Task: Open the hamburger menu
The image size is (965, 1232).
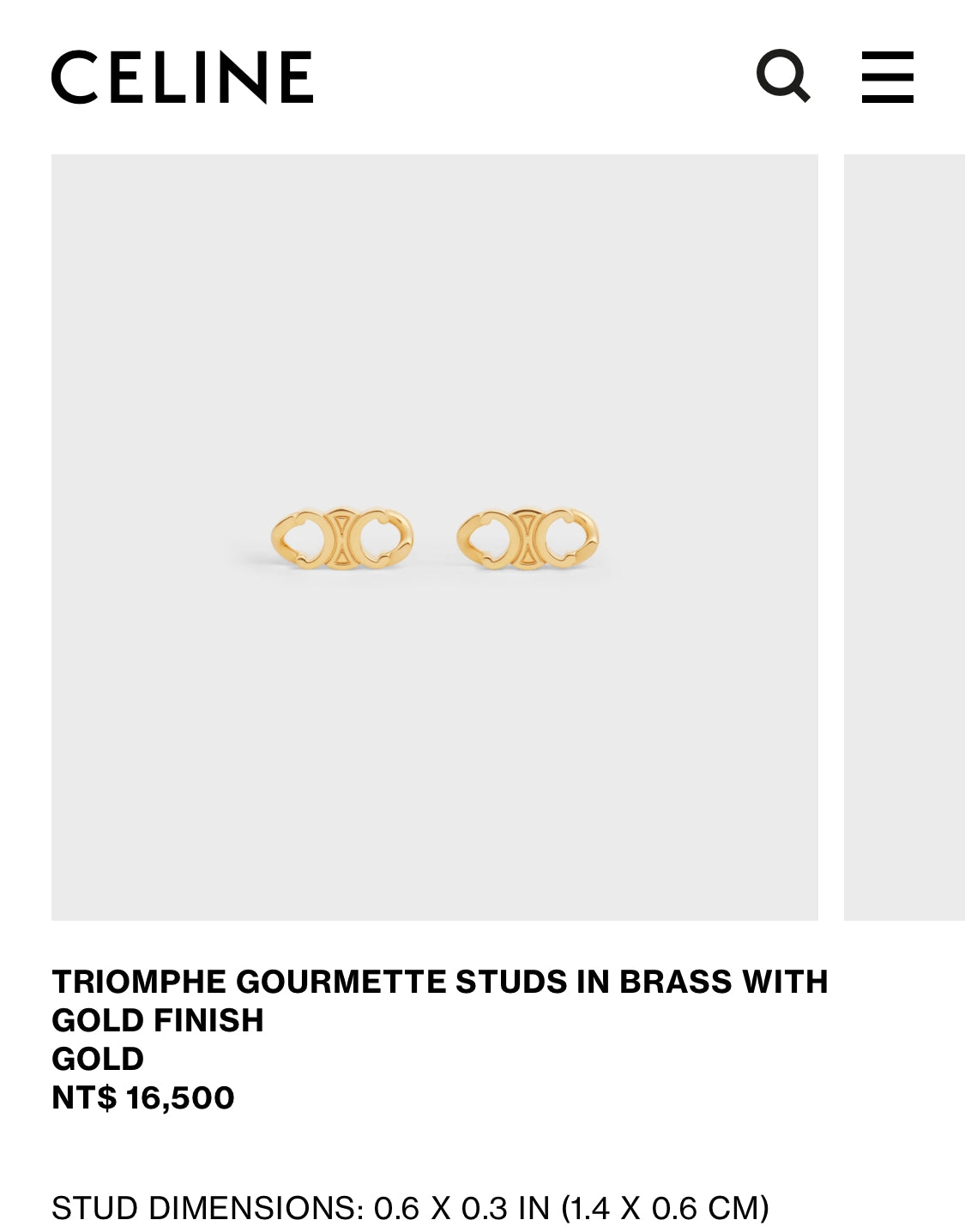Action: (887, 76)
